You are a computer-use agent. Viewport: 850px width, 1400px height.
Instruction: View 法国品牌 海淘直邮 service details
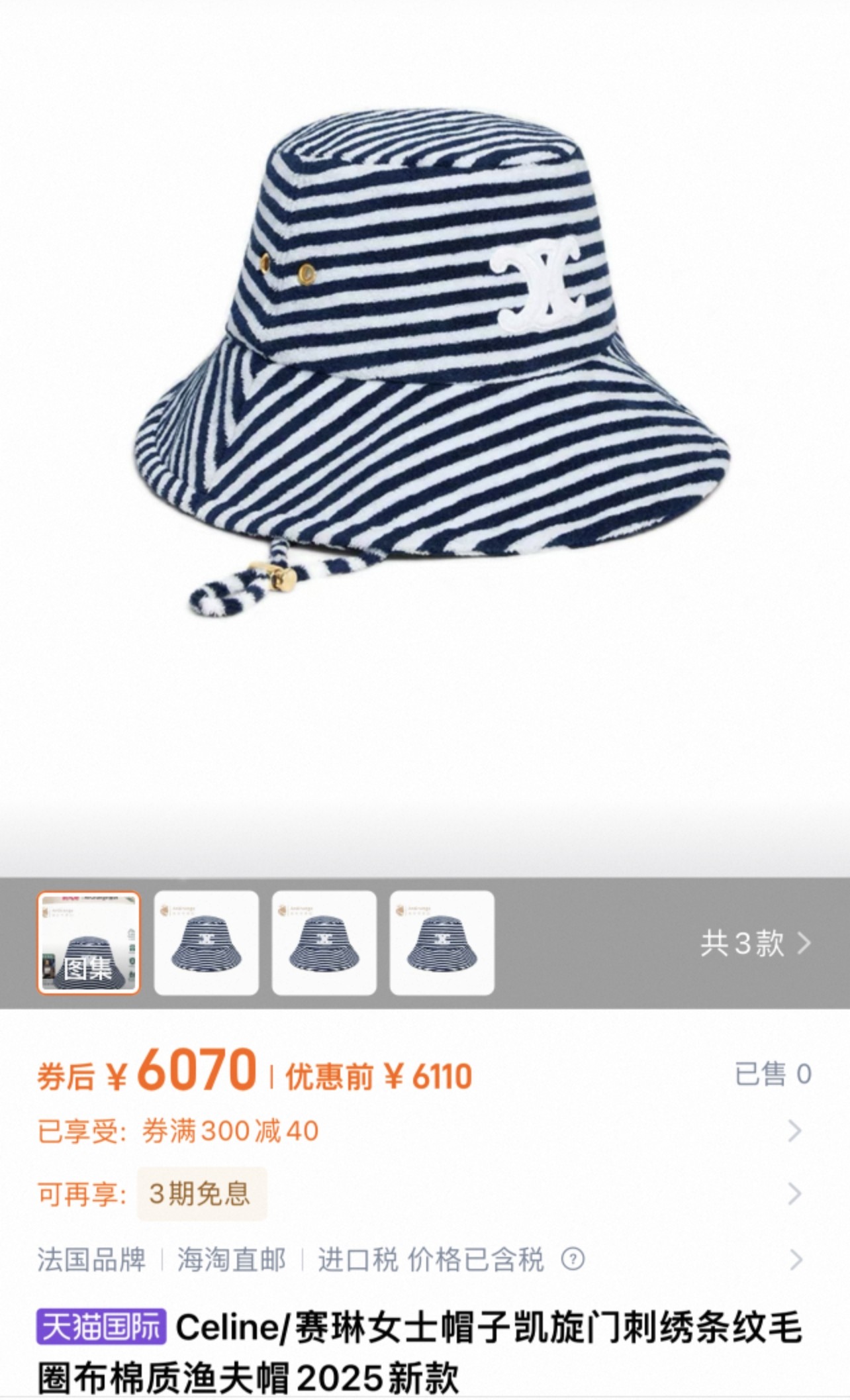point(794,1260)
